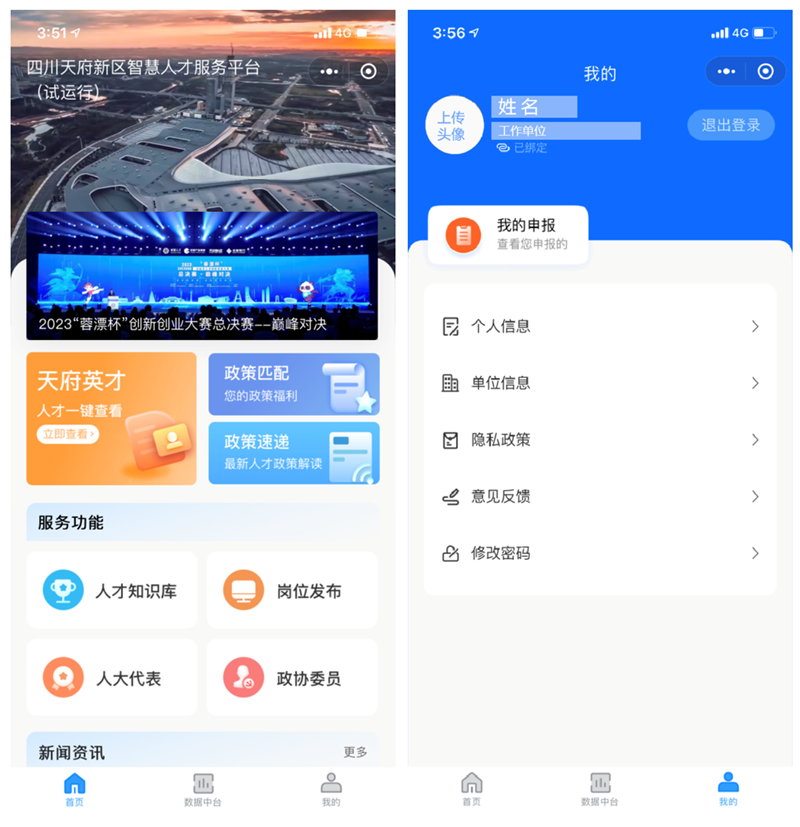The image size is (800, 827).
Task: Open the 个人信息 row
Action: pyautogui.click(x=600, y=326)
